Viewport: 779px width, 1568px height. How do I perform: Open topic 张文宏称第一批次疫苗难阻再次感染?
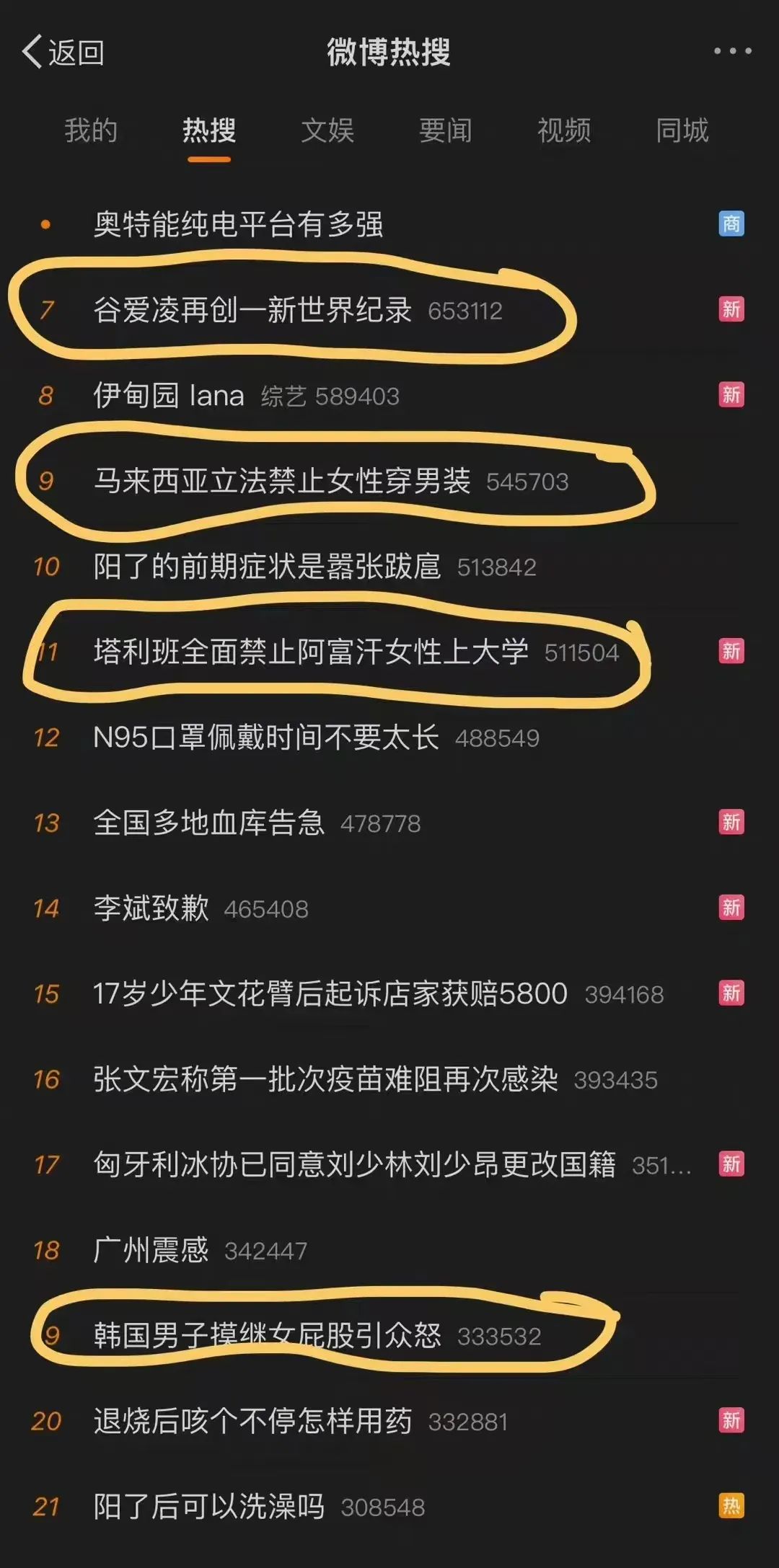coord(325,1079)
